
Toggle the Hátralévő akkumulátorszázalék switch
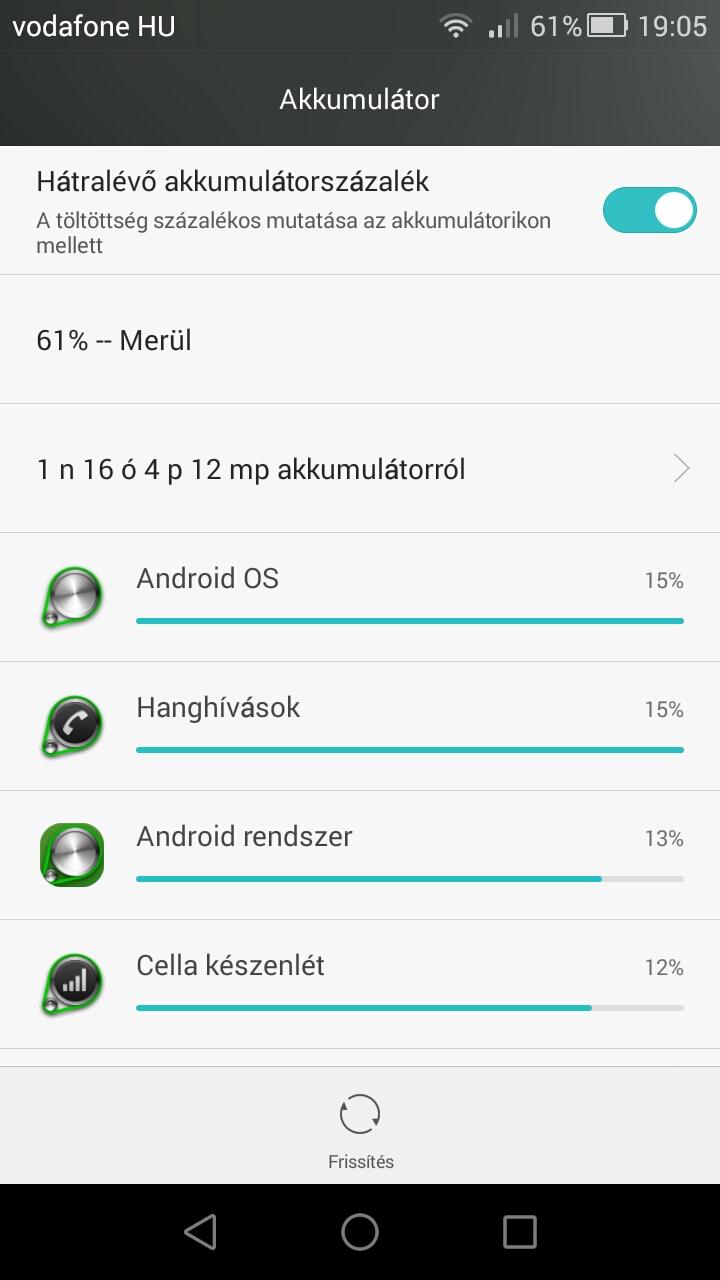click(x=649, y=210)
